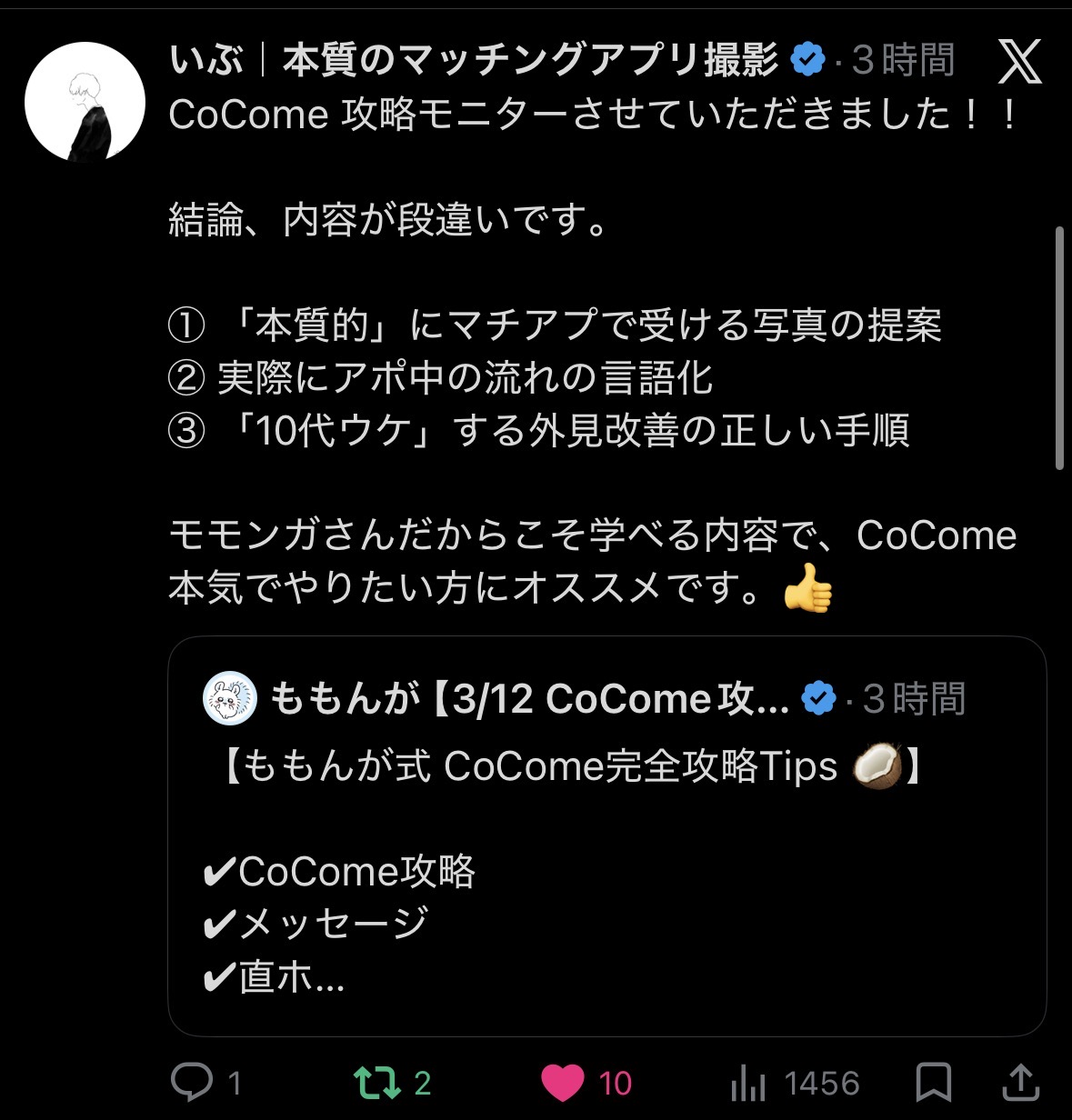1072x1120 pixels.
Task: Reply to いぶ's post
Action: pos(193,1082)
